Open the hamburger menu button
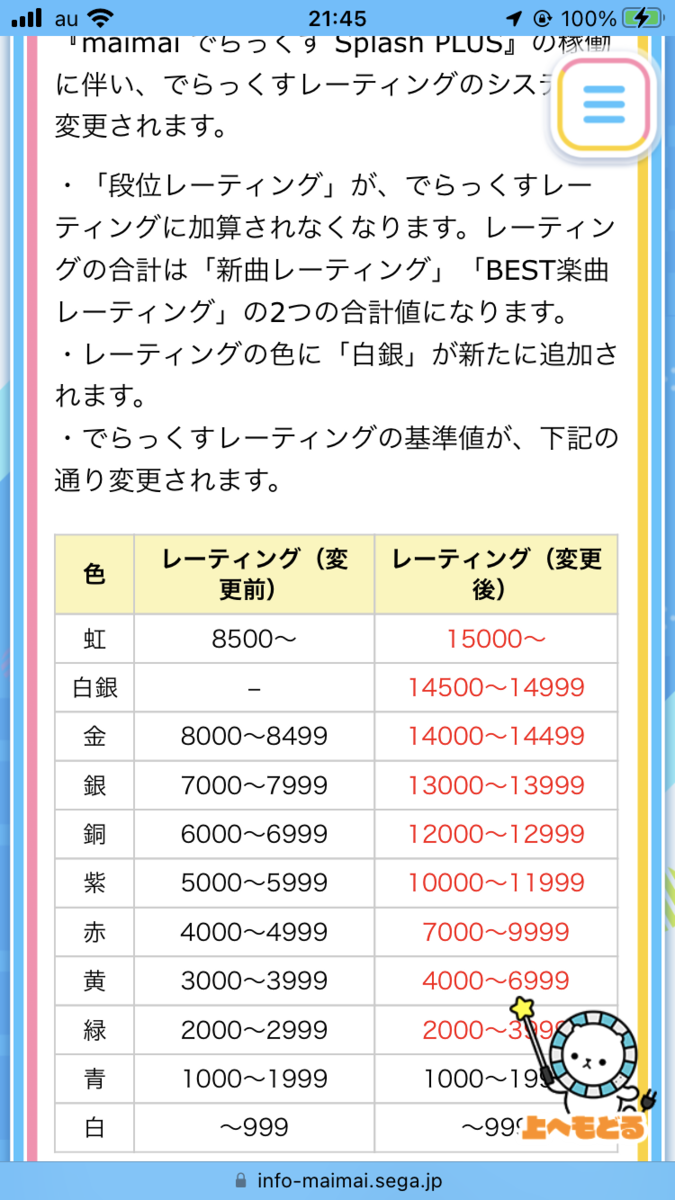Viewport: 675px width, 1200px height. (603, 105)
